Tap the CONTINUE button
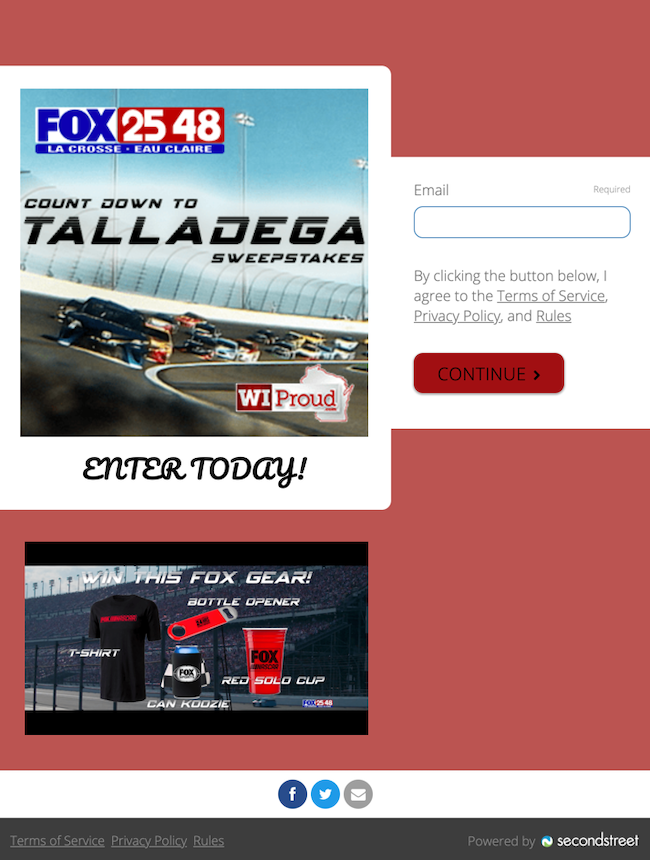650x860 pixels. point(488,373)
